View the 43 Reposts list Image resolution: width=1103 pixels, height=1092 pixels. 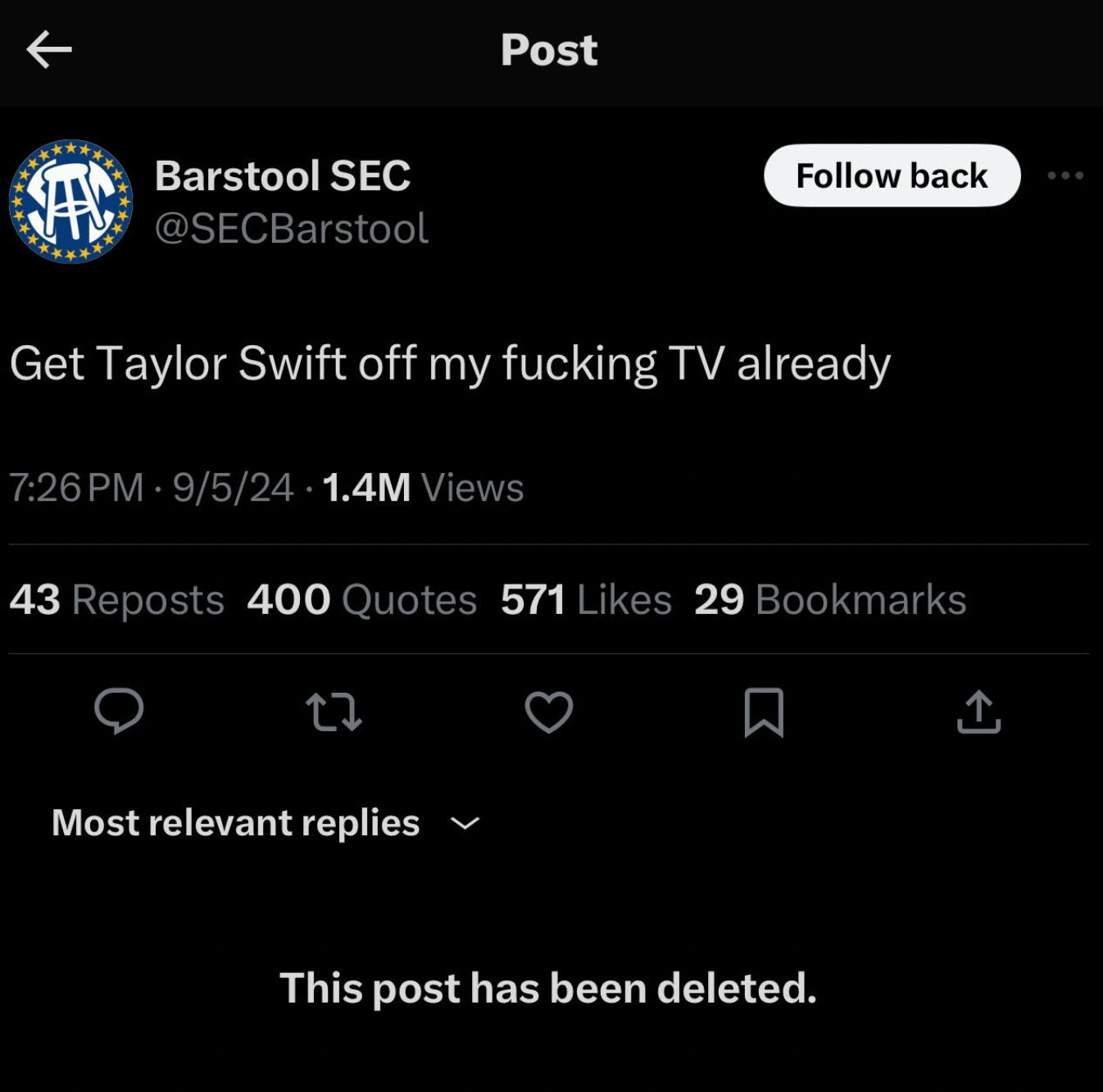116,599
